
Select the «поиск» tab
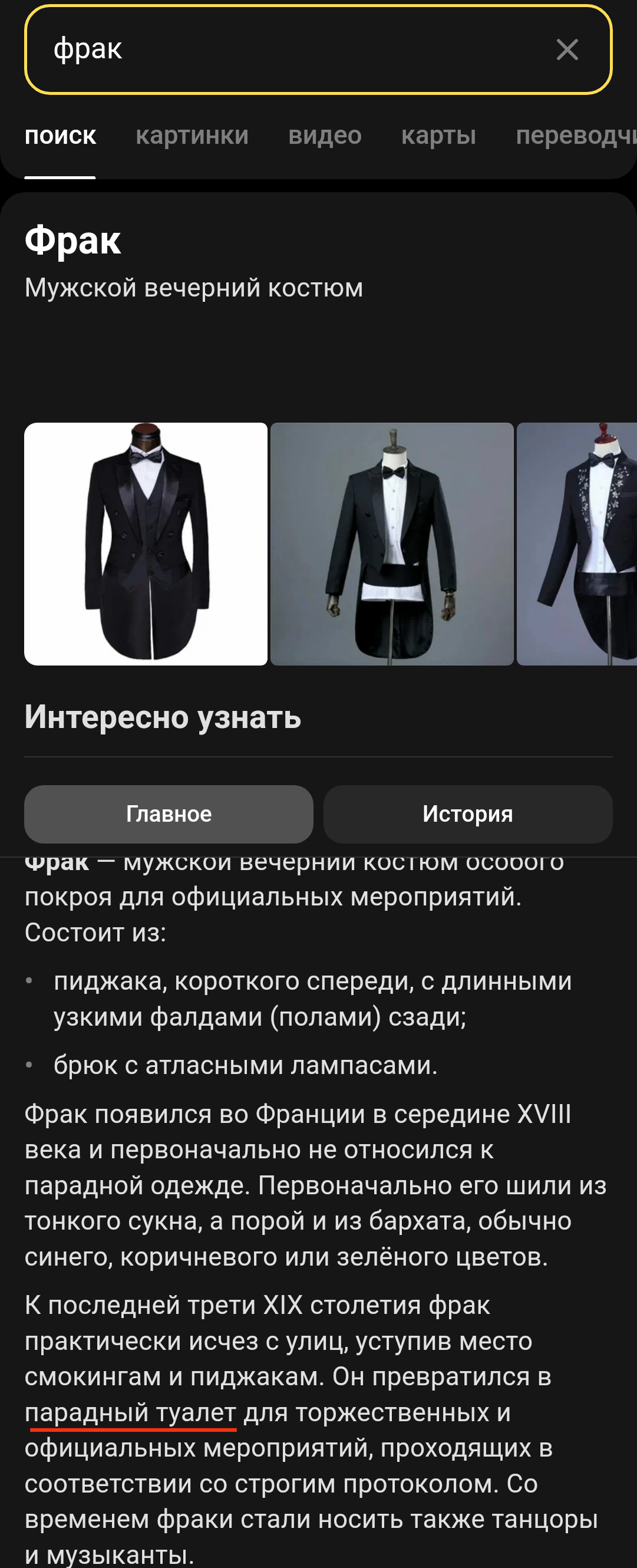pyautogui.click(x=60, y=135)
